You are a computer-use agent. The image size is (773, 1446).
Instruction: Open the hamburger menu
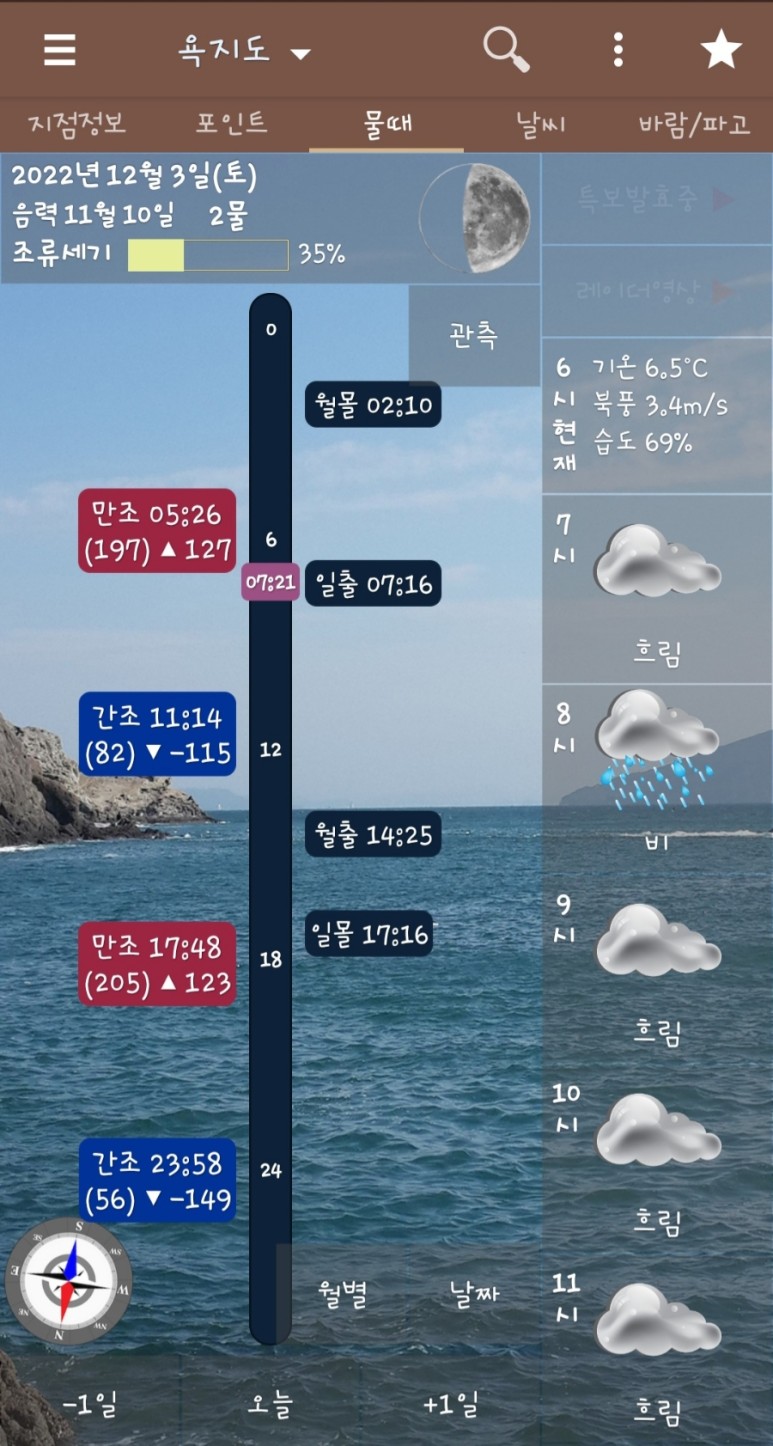(59, 49)
